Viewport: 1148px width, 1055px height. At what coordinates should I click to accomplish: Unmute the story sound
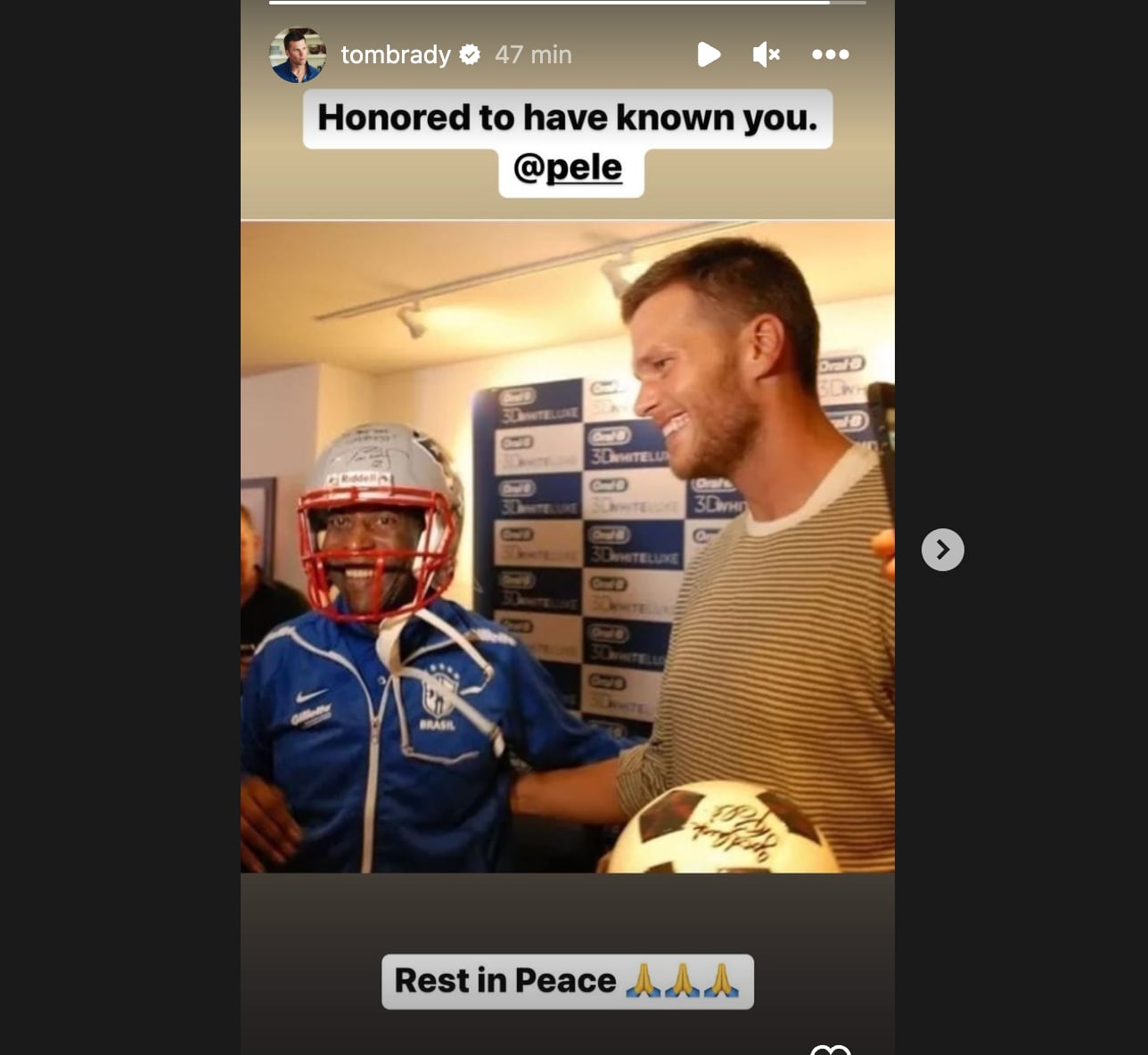tap(766, 55)
